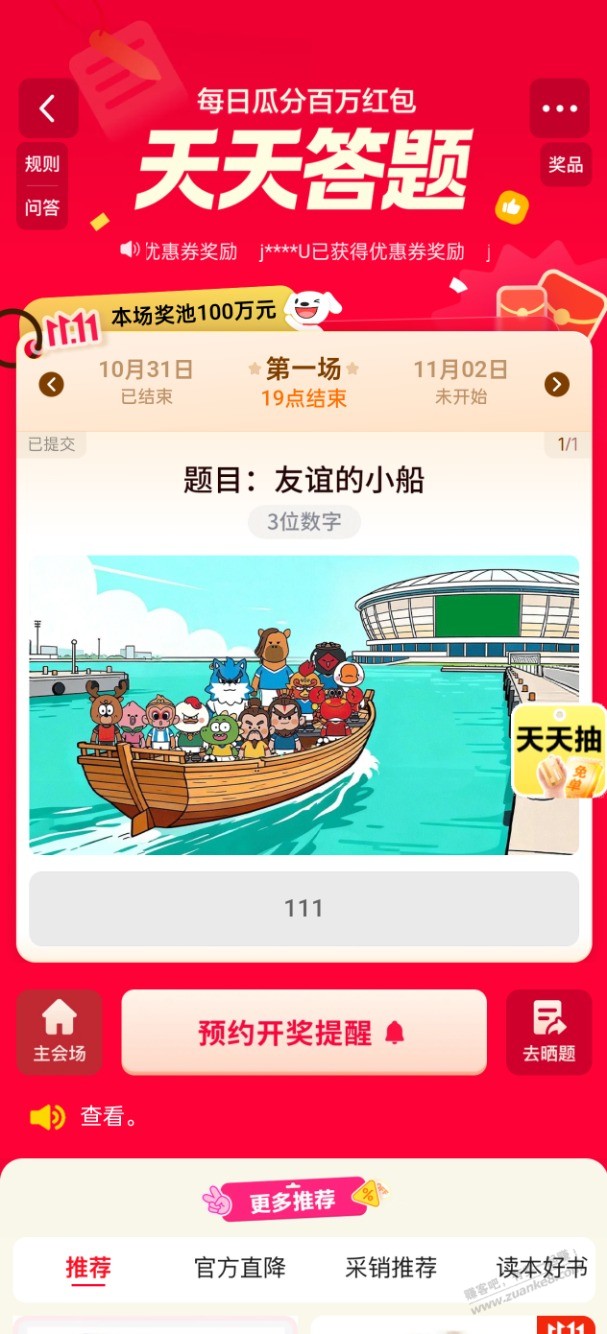View the 奖品 prizes

[x=565, y=164]
